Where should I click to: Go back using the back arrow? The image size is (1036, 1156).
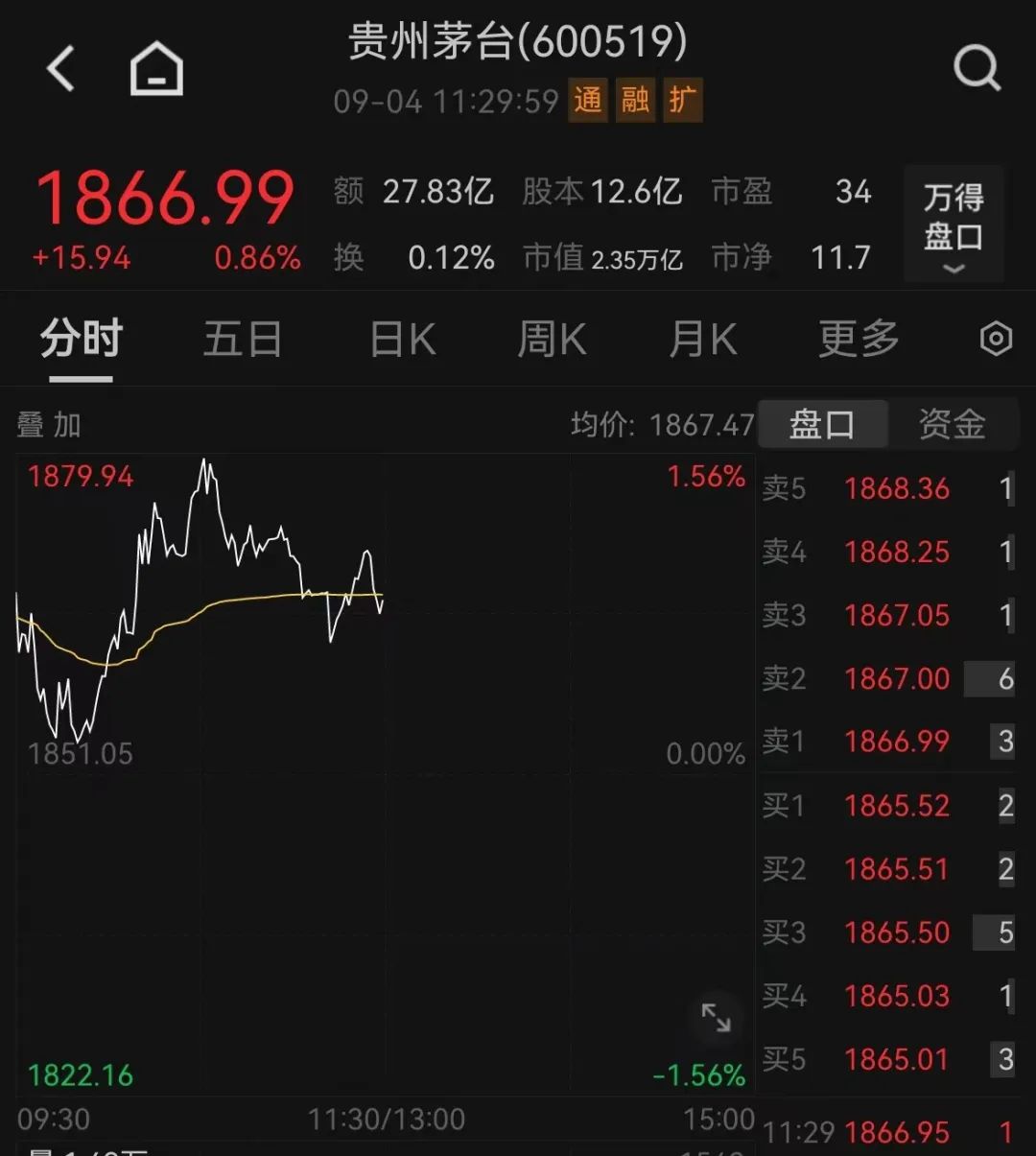pos(59,69)
